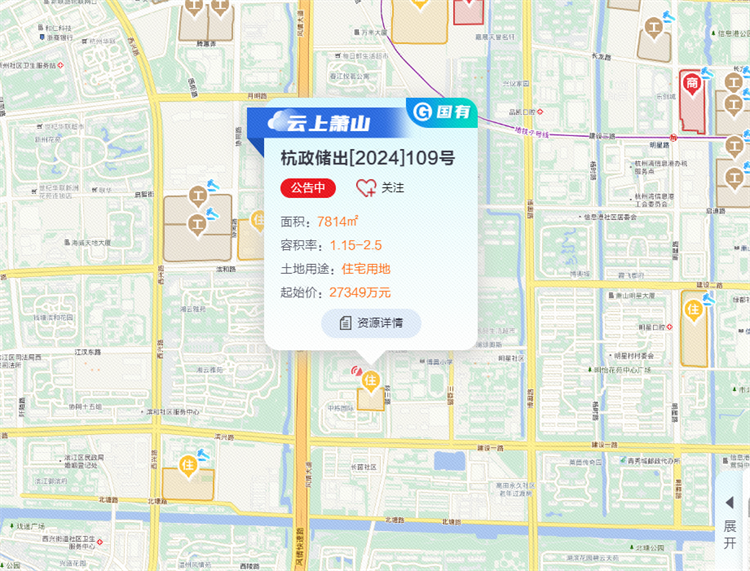Select the red 商 commercial land marker
The image size is (750, 571).
tap(691, 85)
